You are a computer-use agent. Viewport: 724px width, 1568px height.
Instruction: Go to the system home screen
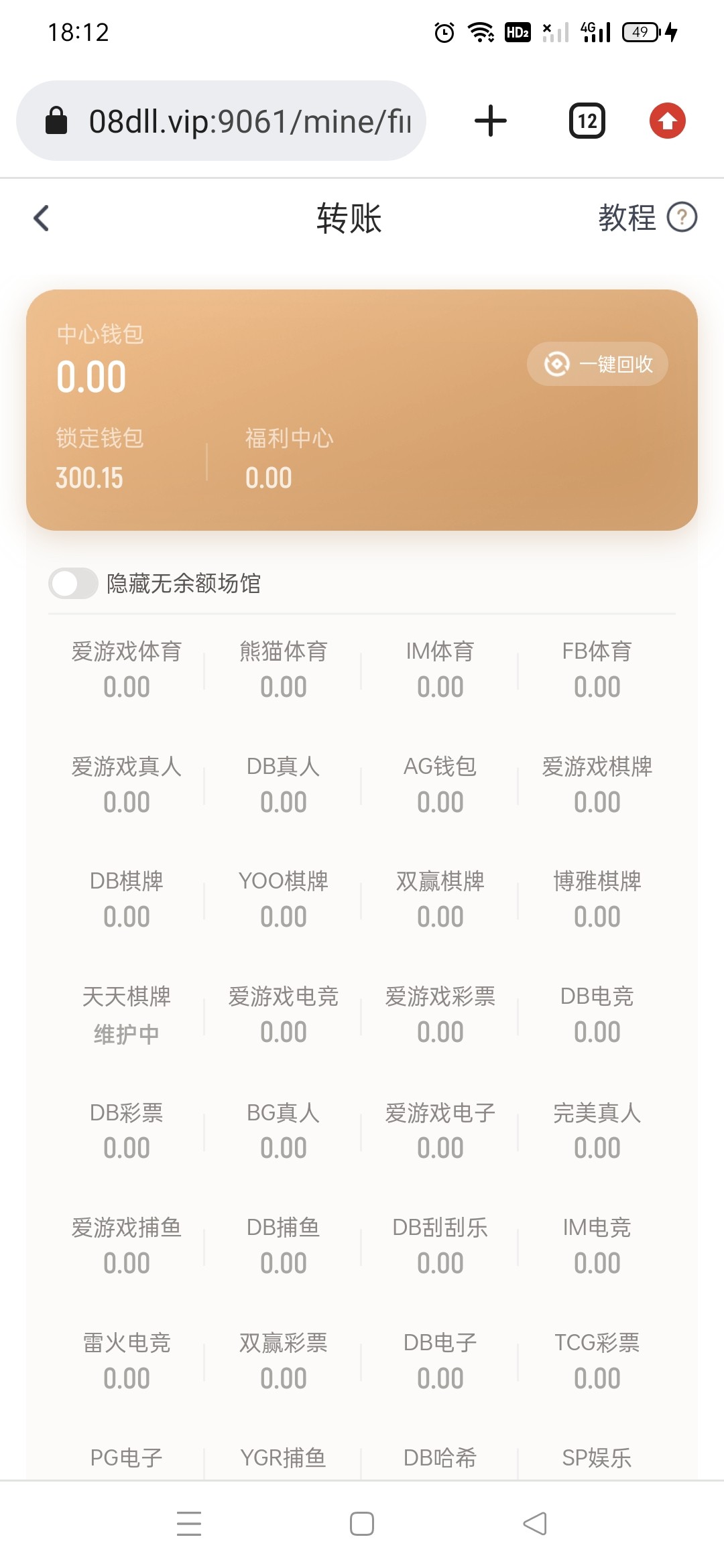pyautogui.click(x=362, y=1524)
